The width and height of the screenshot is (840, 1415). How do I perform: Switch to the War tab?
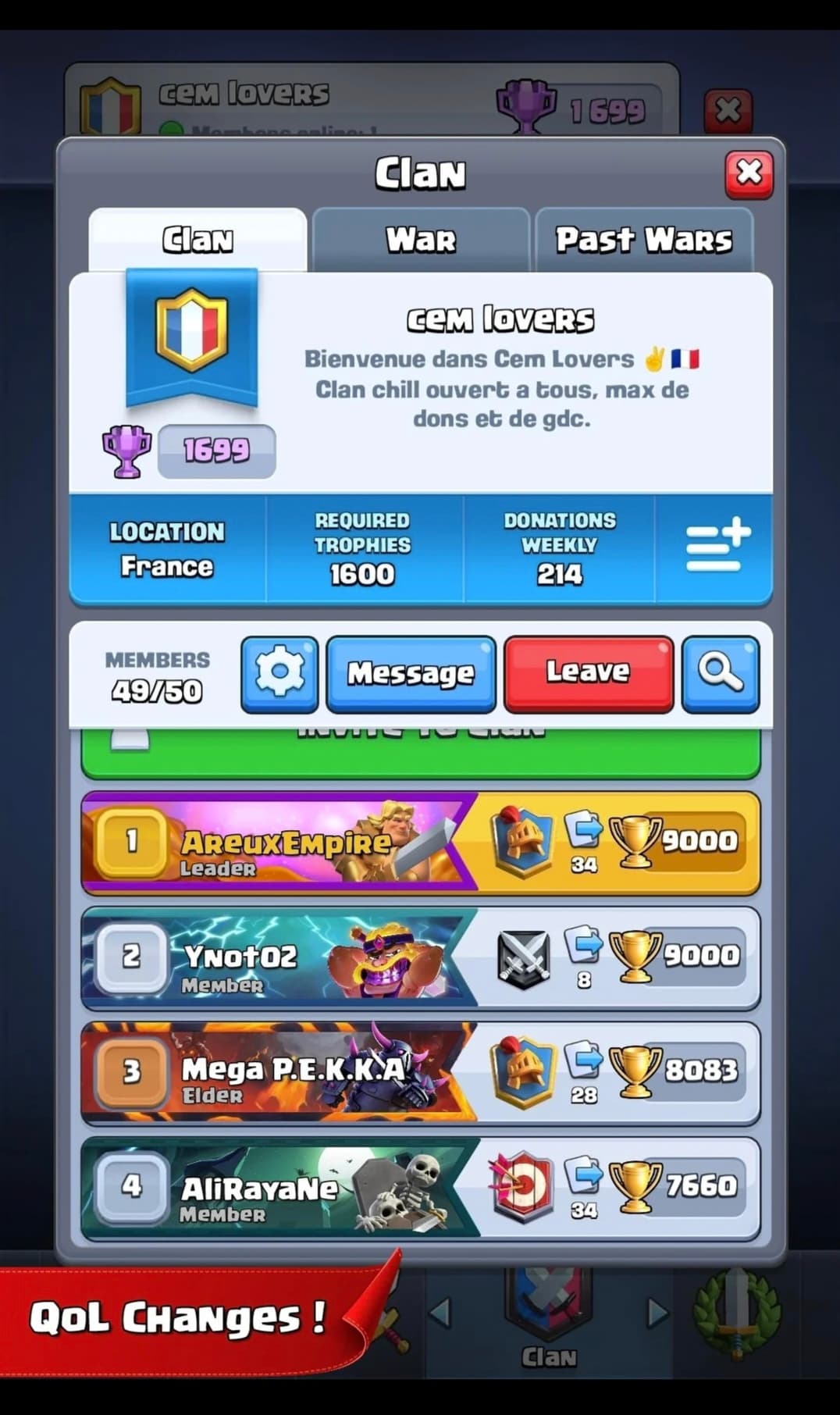pyautogui.click(x=421, y=240)
